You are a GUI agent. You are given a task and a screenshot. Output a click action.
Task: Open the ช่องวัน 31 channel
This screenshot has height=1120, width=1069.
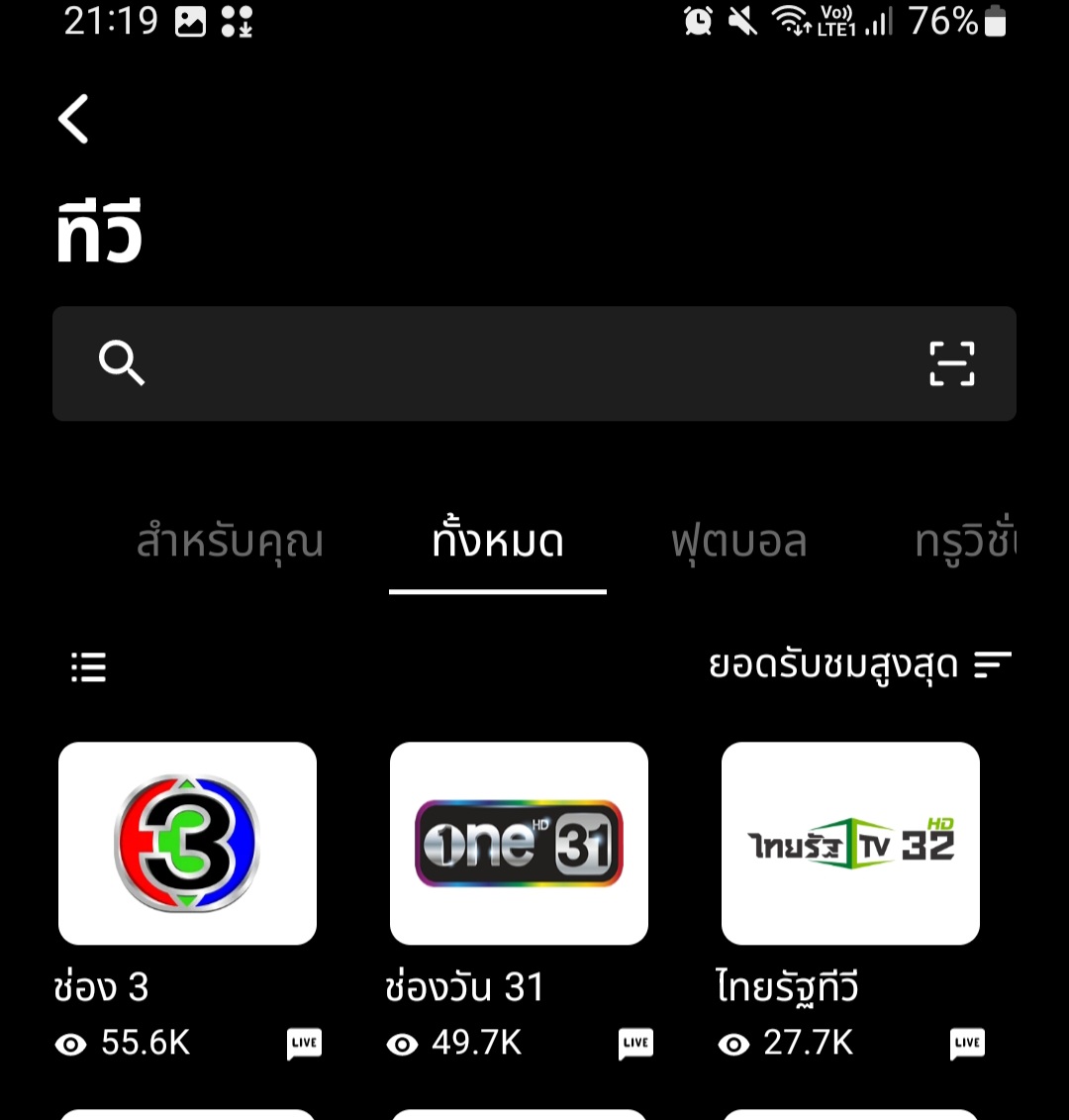pyautogui.click(x=519, y=843)
